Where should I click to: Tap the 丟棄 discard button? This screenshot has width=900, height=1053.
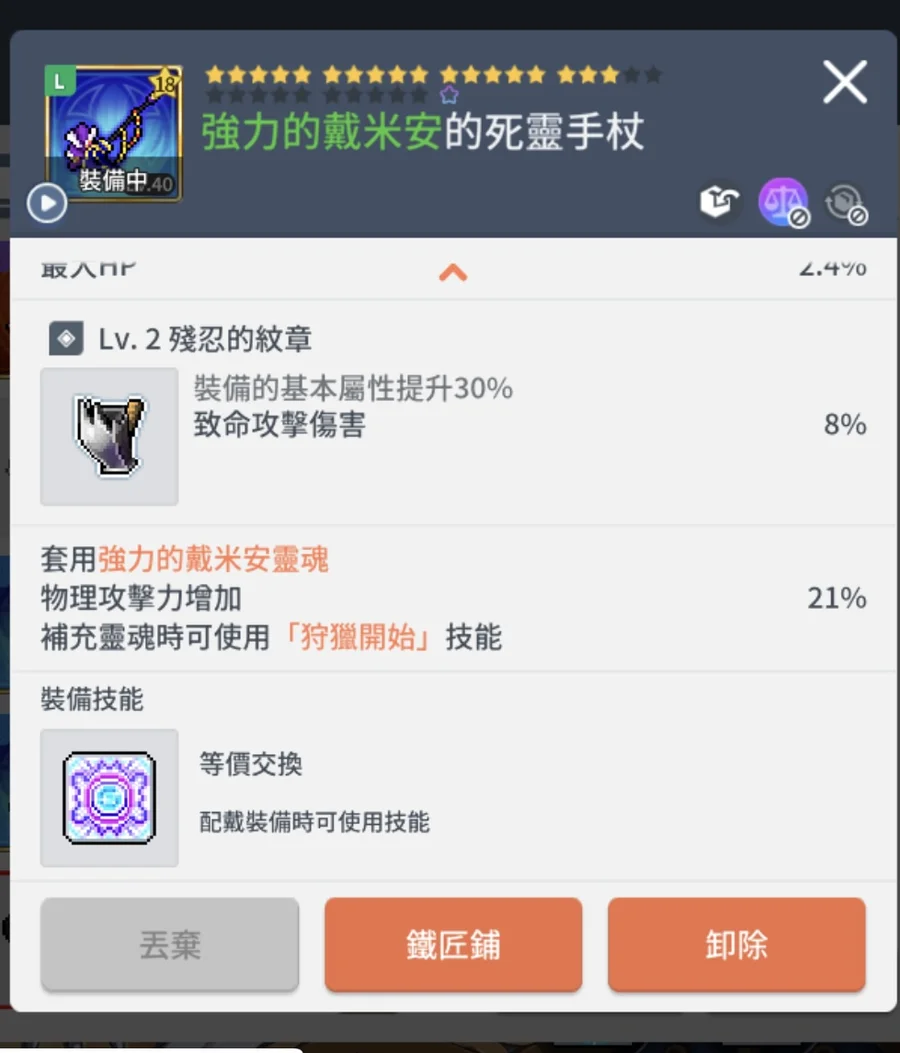coord(170,944)
